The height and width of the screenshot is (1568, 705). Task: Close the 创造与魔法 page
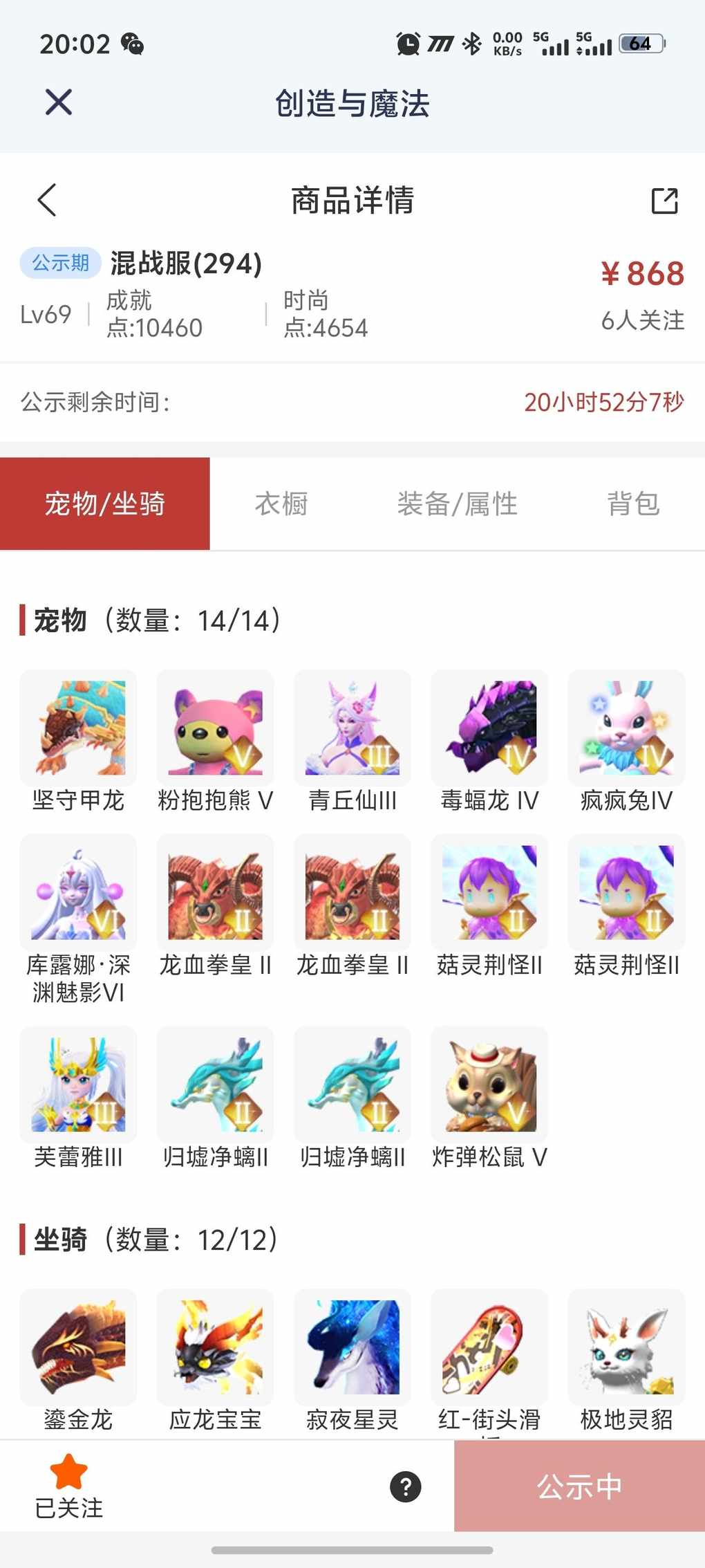tap(59, 102)
